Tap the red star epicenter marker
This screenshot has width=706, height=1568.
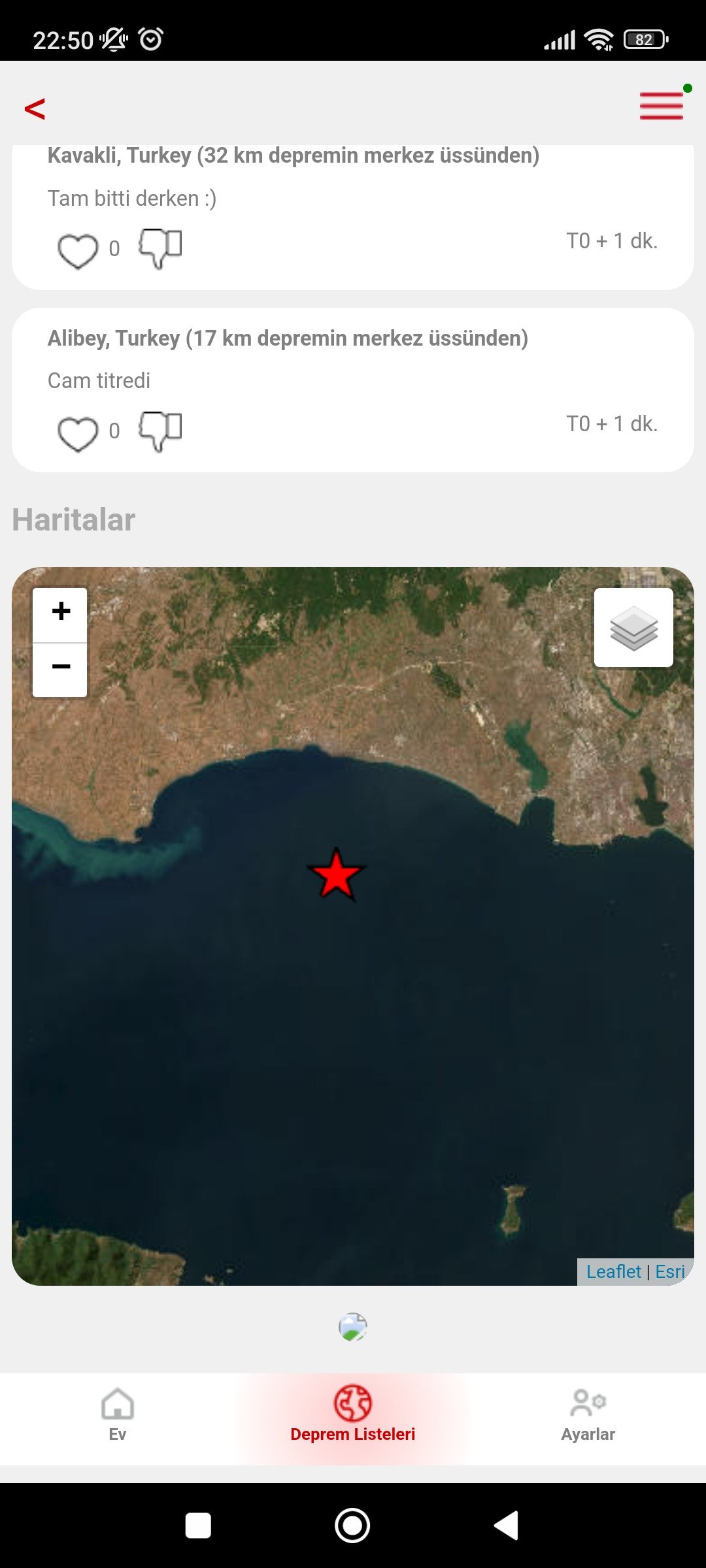coord(336,874)
